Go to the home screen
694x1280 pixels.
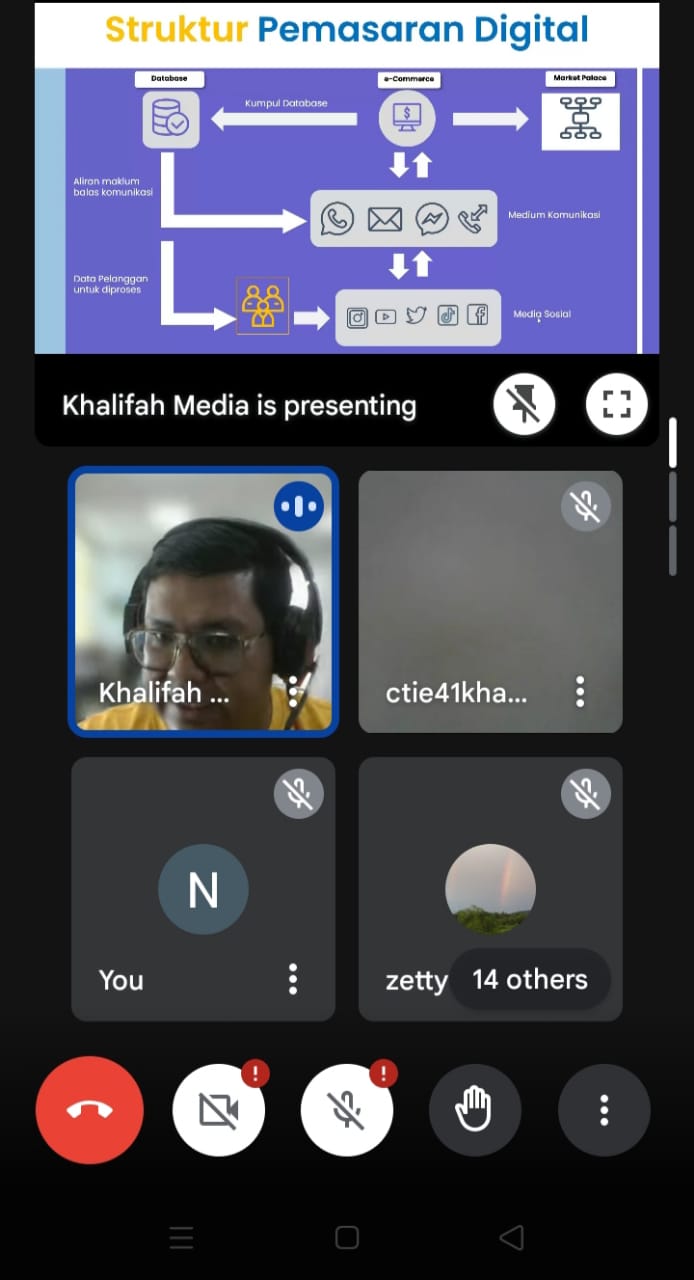click(x=347, y=1238)
